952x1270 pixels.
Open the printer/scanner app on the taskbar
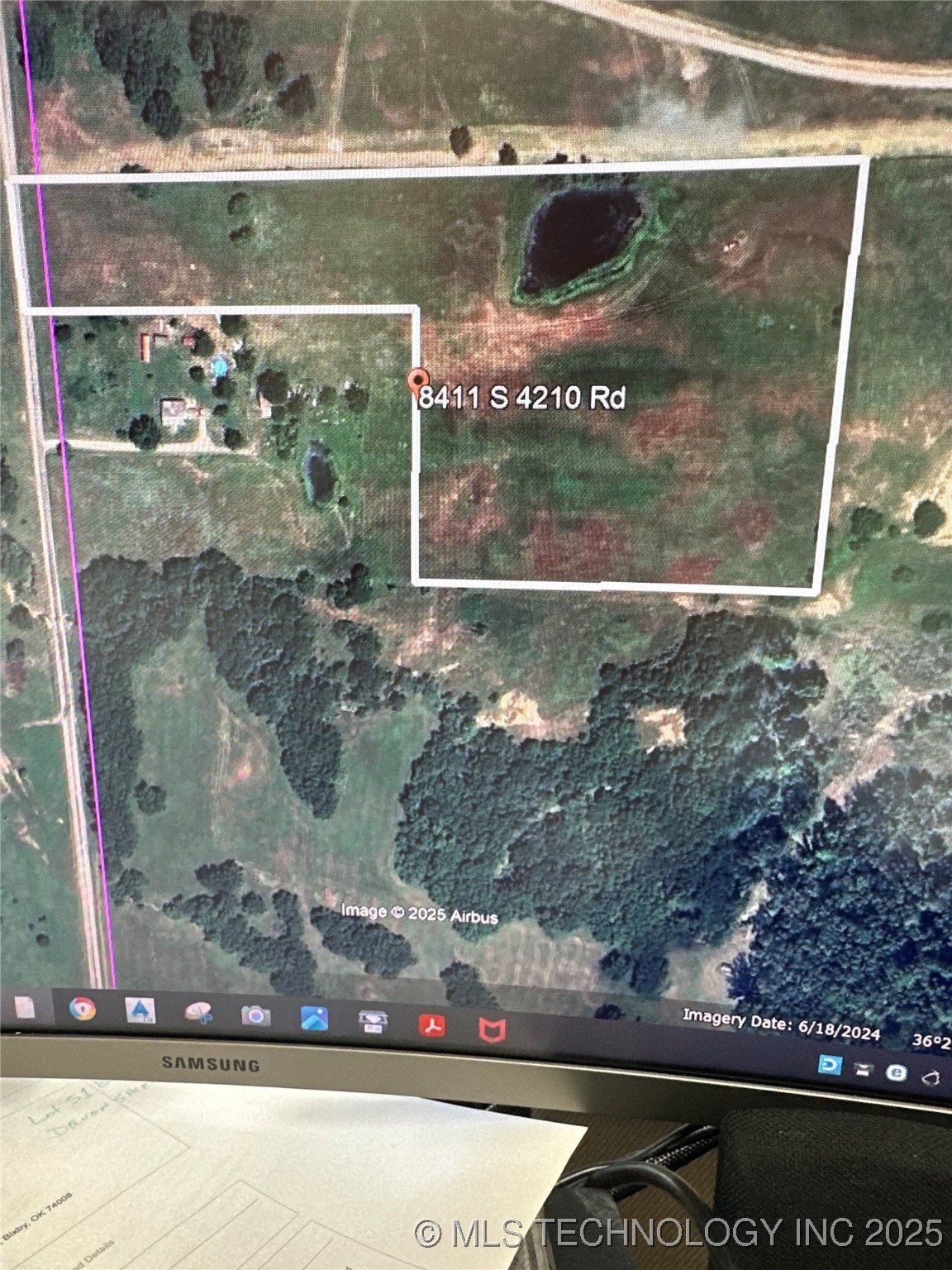372,1019
